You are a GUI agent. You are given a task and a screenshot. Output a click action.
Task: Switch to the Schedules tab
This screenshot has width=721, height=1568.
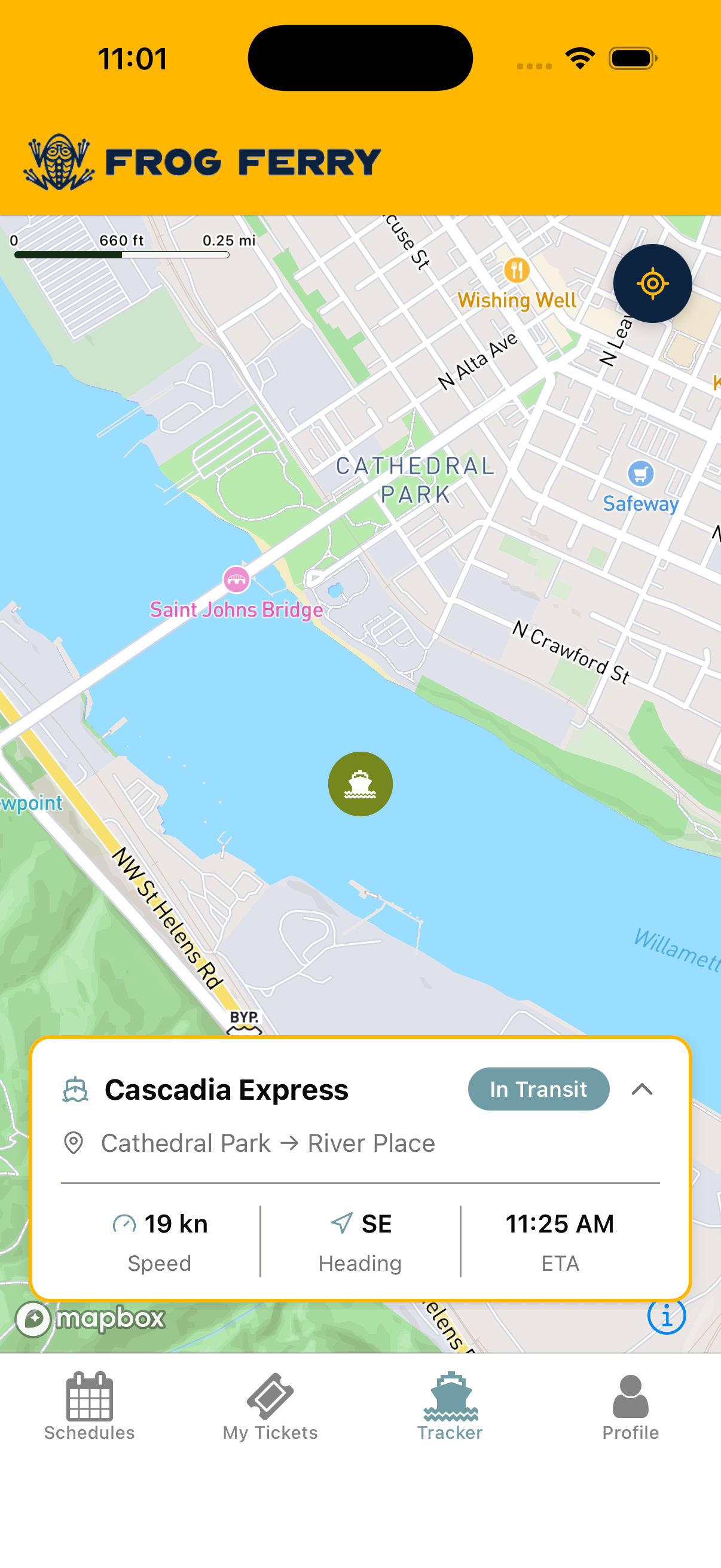(90, 1406)
